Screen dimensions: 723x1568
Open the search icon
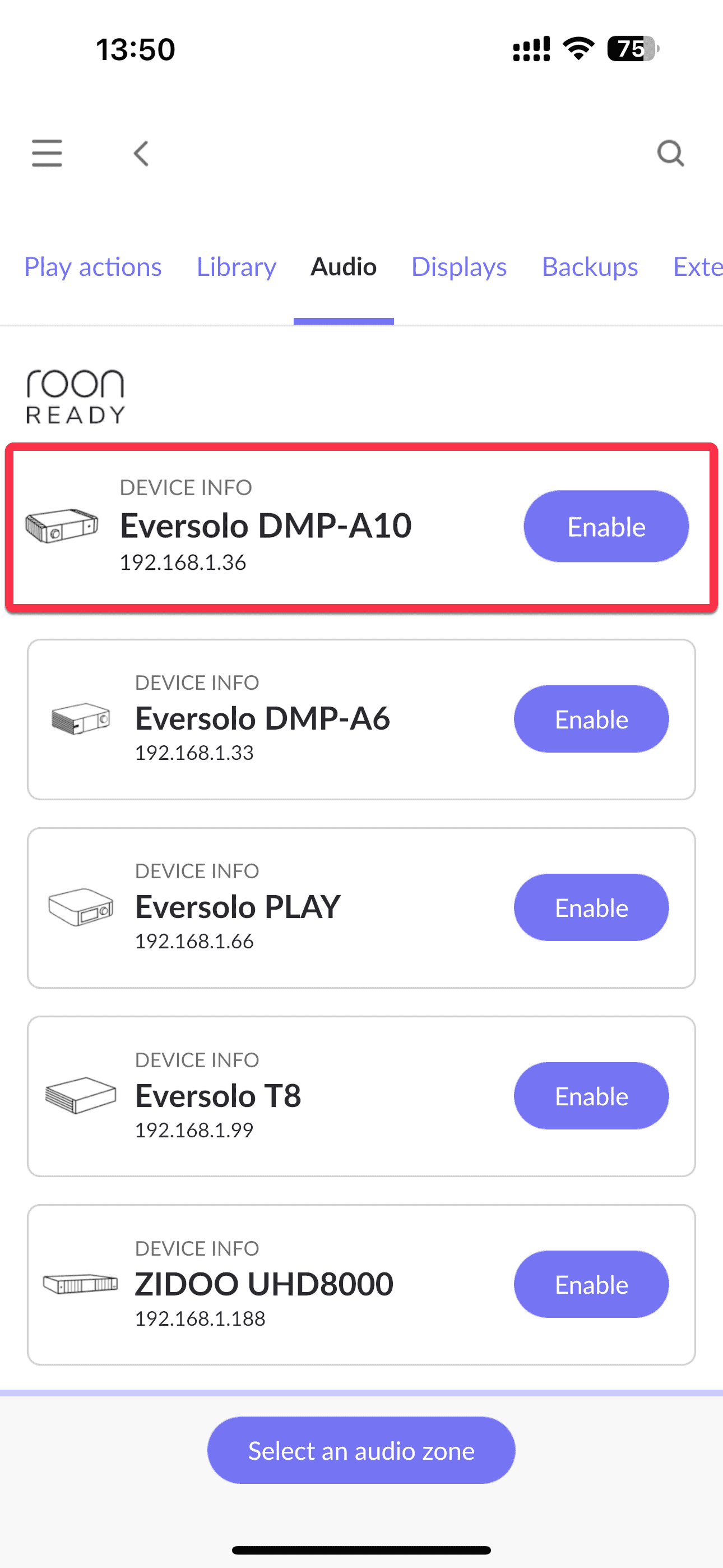point(671,154)
